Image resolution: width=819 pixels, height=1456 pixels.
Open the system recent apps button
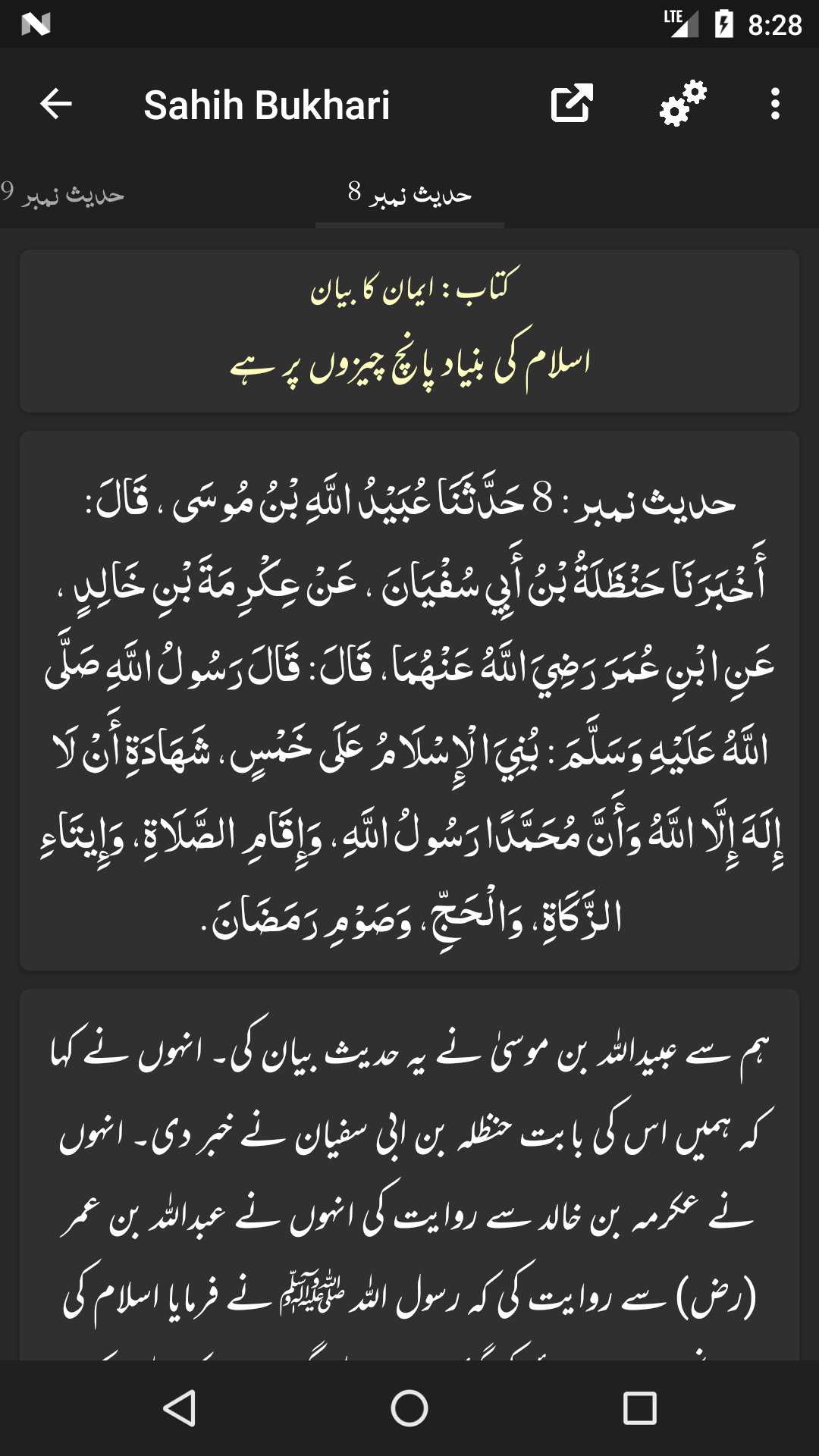click(639, 1408)
